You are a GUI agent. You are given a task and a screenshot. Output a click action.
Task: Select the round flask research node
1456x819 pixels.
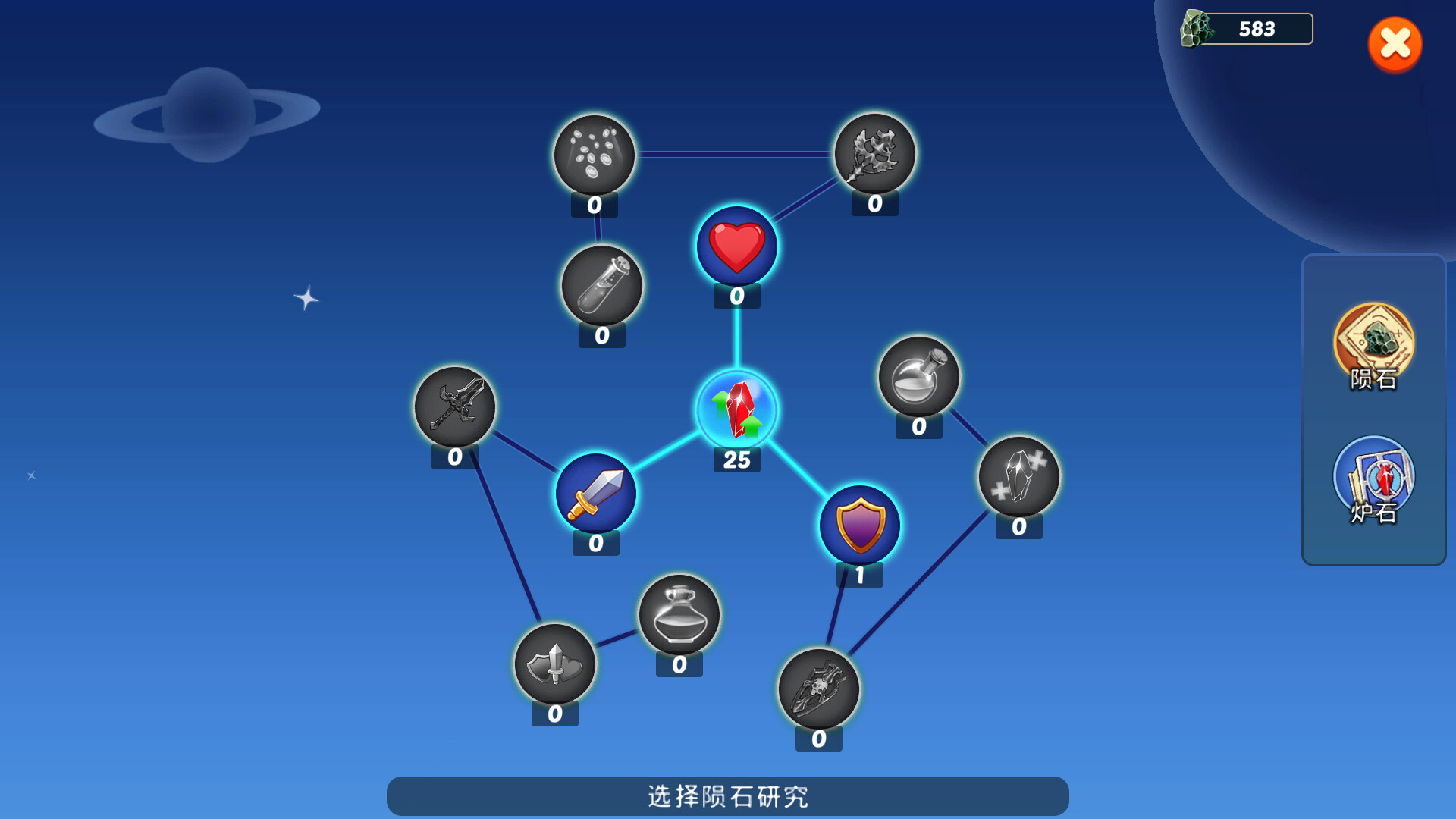click(x=918, y=377)
